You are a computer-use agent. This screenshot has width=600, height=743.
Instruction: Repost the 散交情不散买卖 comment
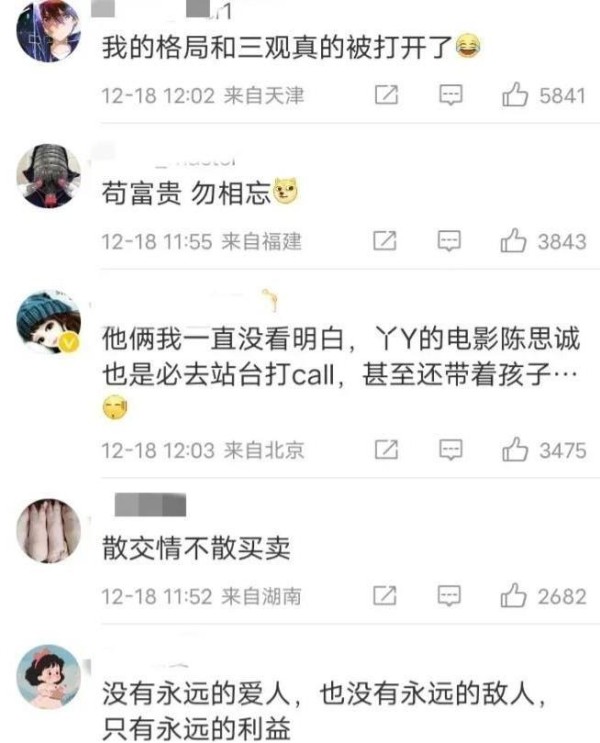coord(386,595)
